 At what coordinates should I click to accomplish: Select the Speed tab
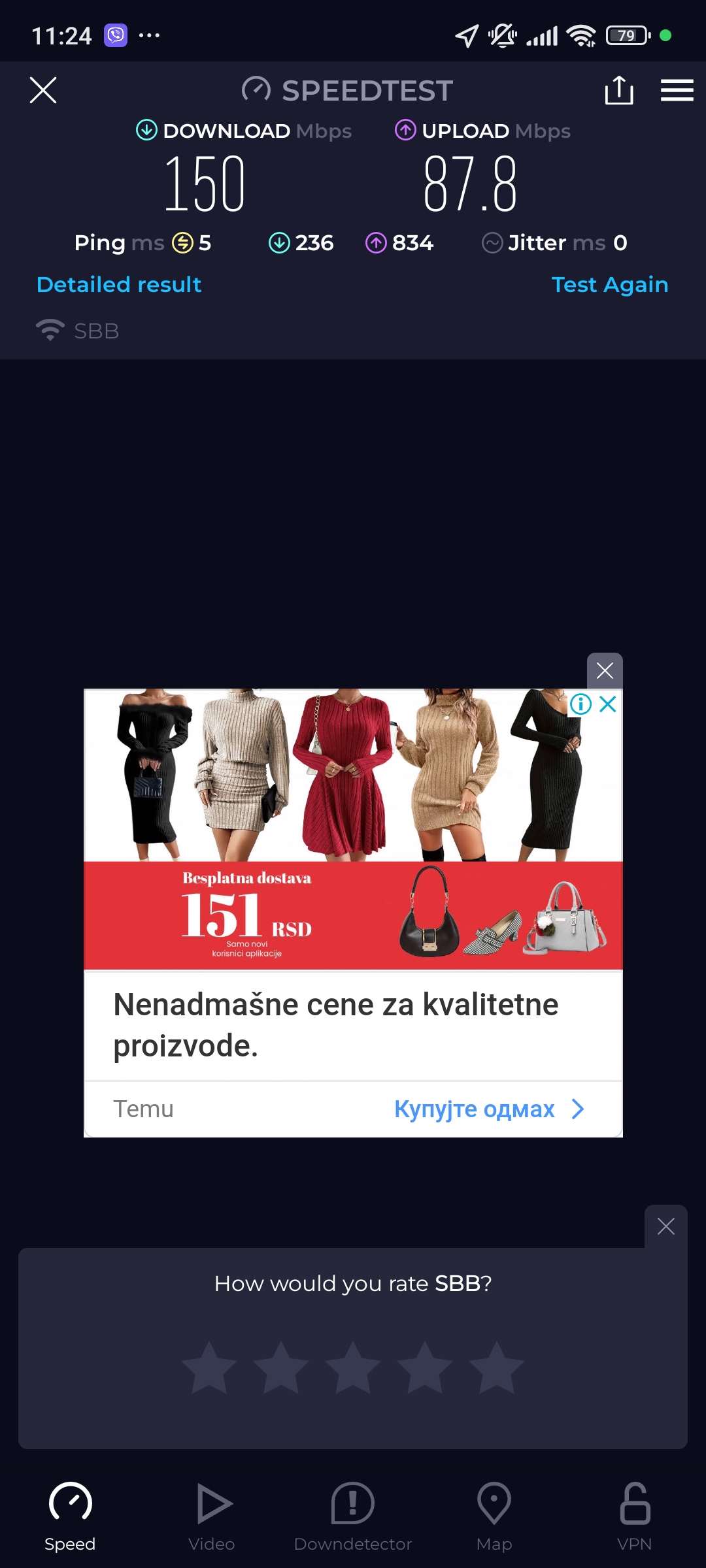click(x=70, y=1517)
